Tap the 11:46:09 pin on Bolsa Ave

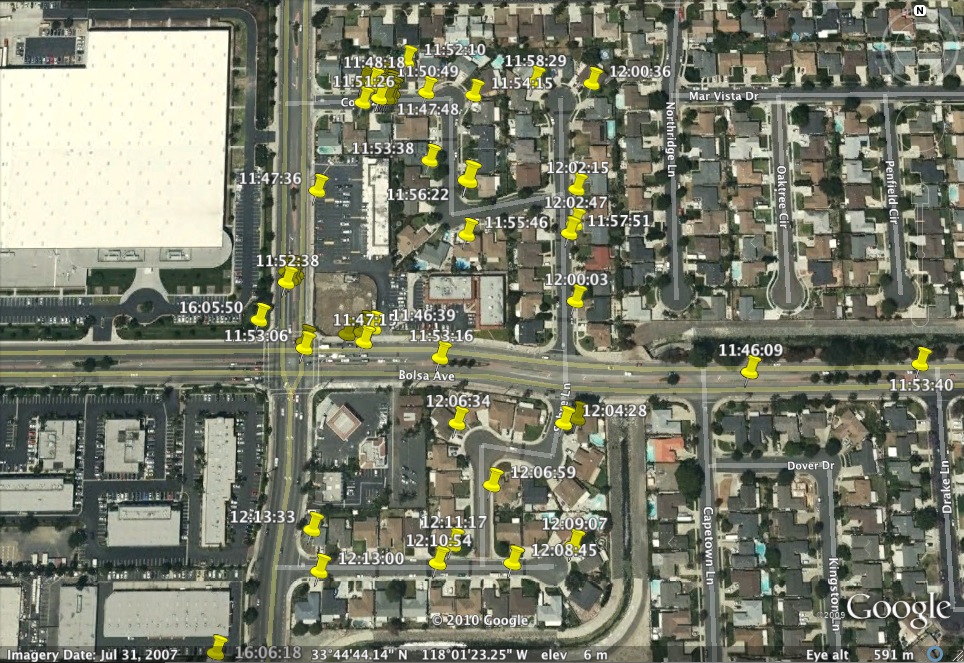point(751,368)
